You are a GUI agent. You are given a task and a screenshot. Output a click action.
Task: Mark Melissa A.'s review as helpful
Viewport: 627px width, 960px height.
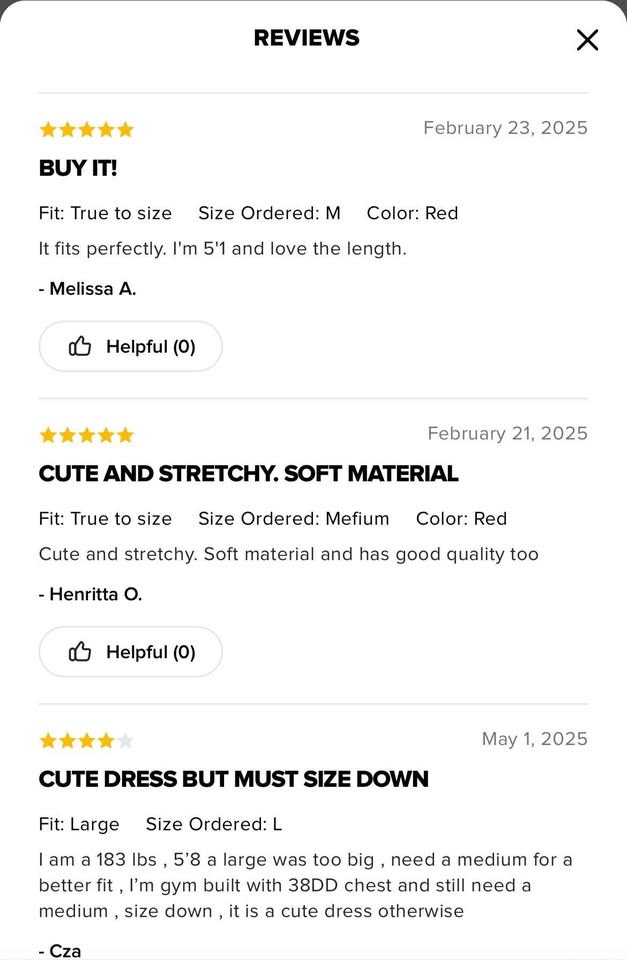[131, 347]
